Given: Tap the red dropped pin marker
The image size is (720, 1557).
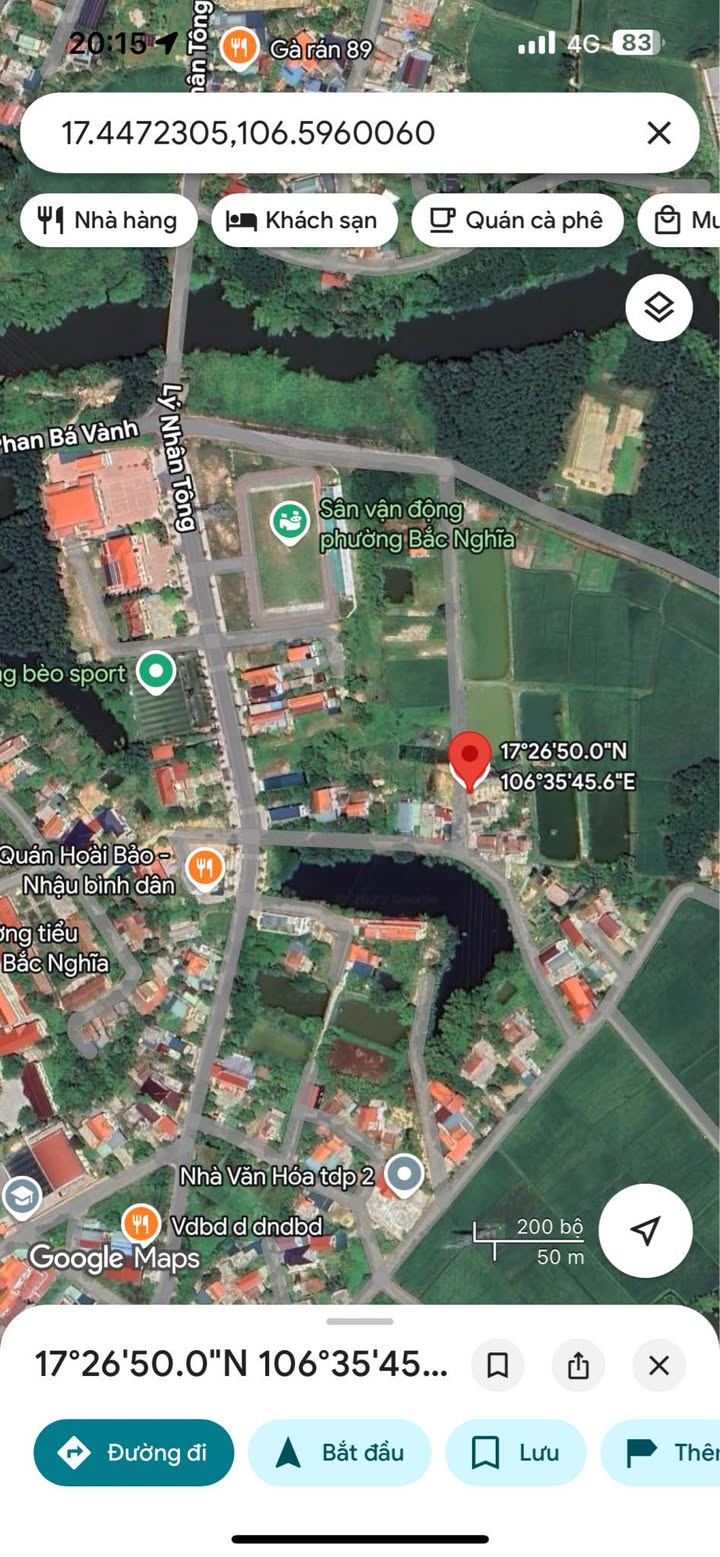Looking at the screenshot, I should (x=469, y=760).
